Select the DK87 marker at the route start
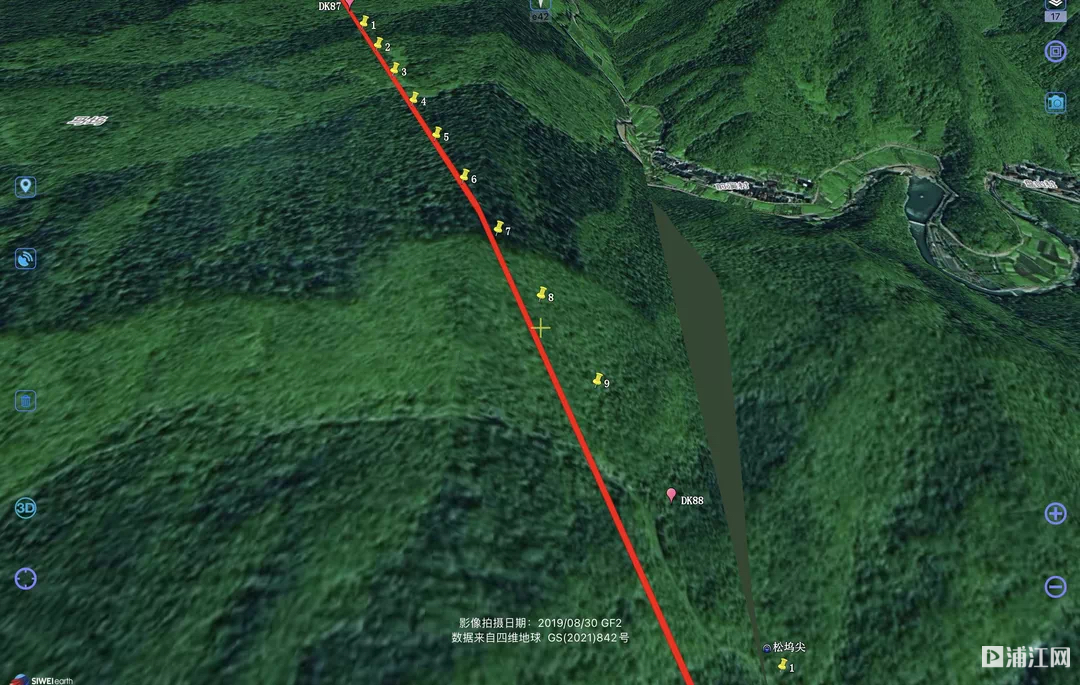The width and height of the screenshot is (1080, 685). (348, 5)
